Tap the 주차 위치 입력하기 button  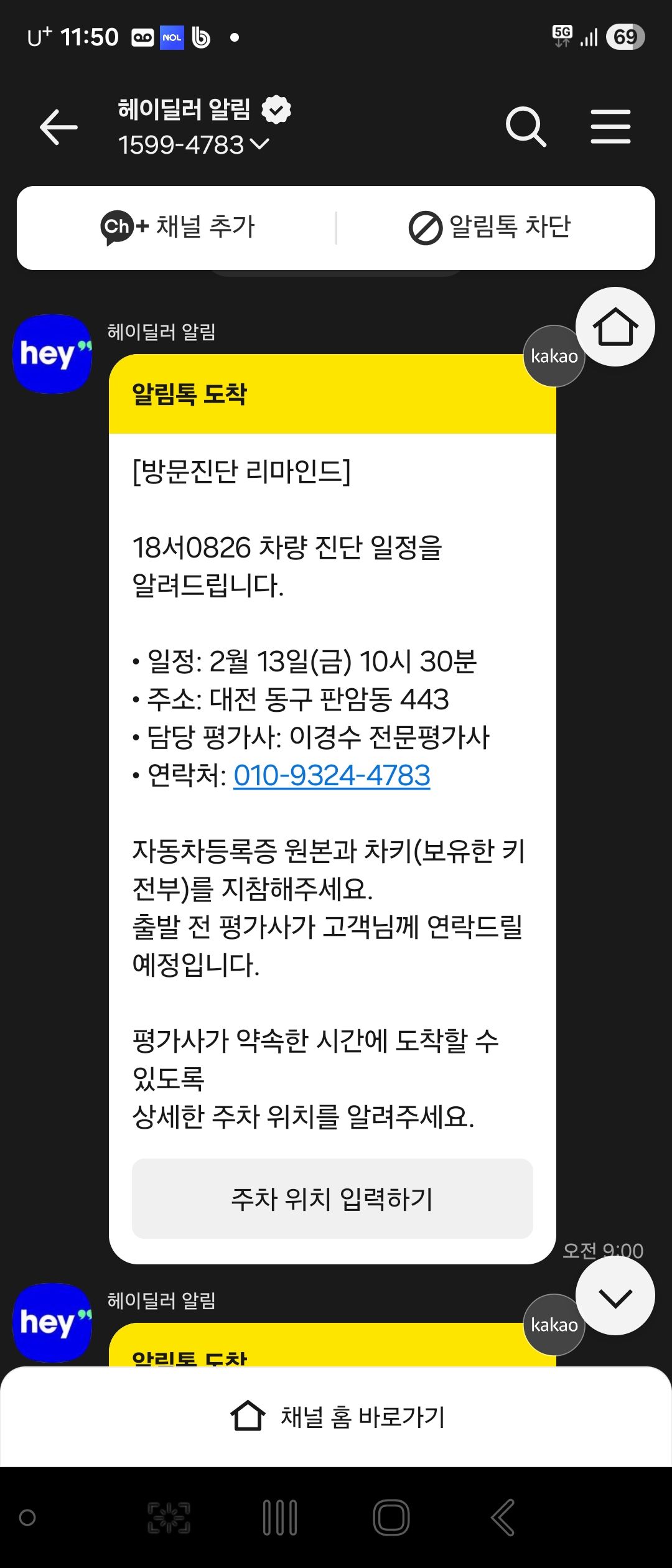[x=332, y=1198]
